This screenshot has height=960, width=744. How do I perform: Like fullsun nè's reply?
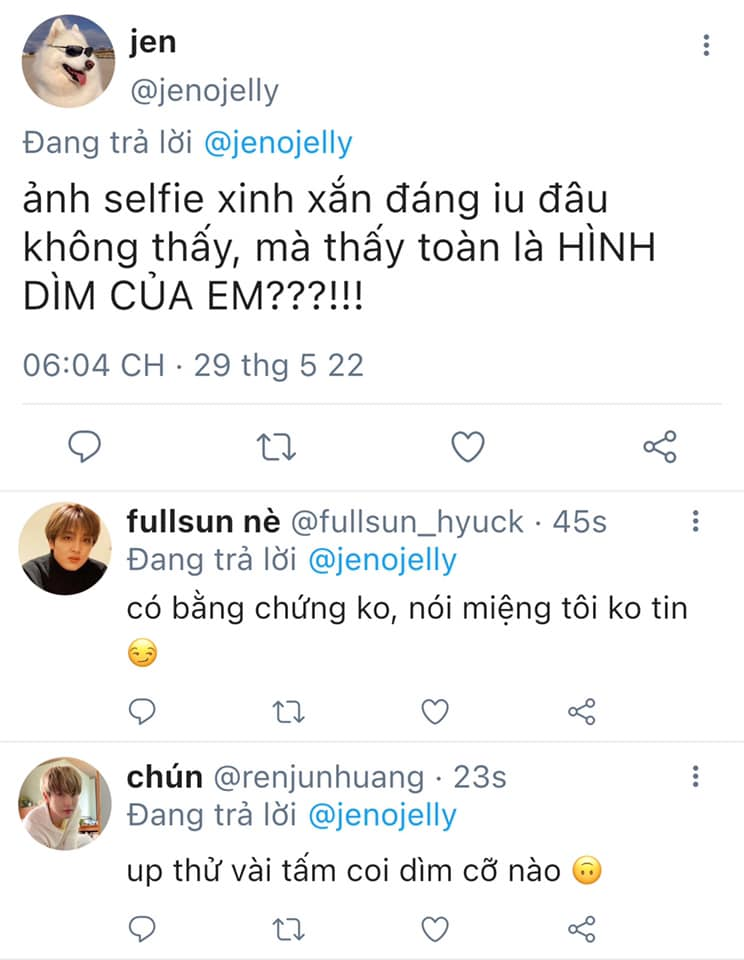434,711
